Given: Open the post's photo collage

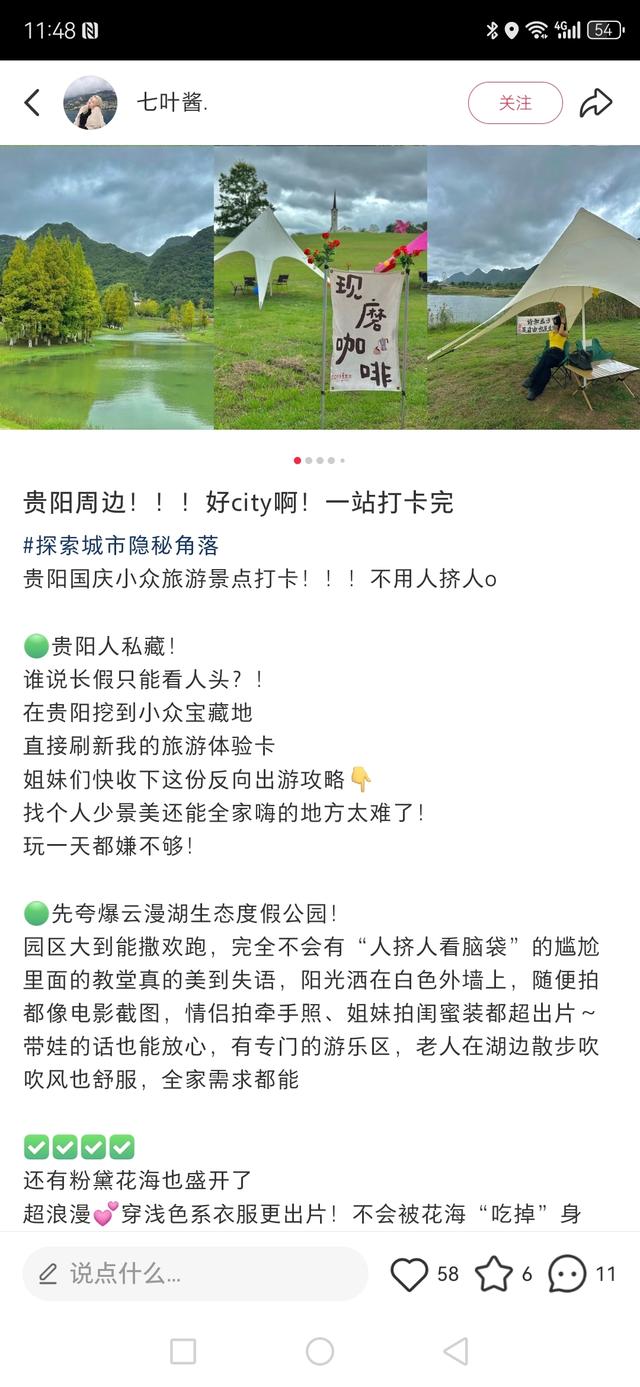Looking at the screenshot, I should click(x=320, y=288).
